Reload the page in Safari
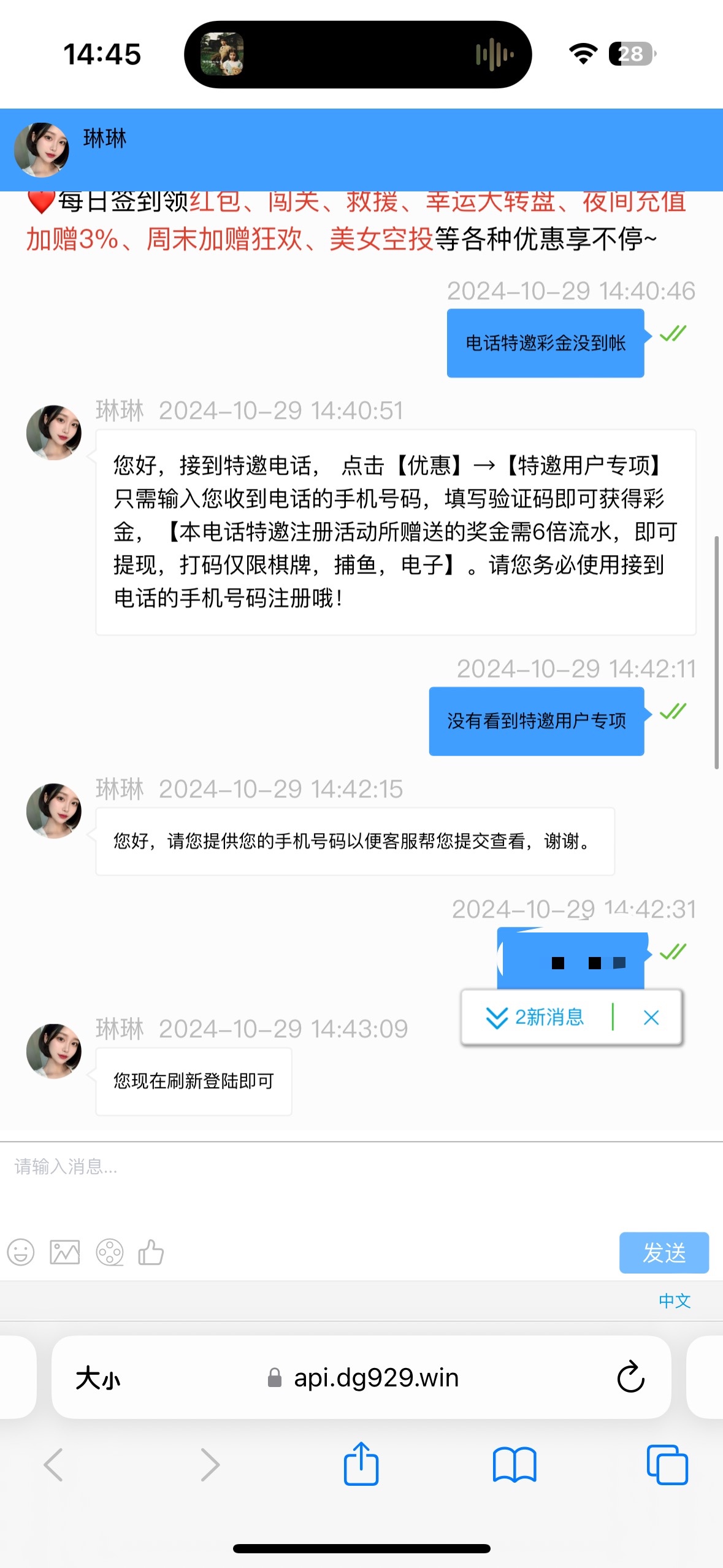Screen dimensions: 723x1568 click(630, 1377)
